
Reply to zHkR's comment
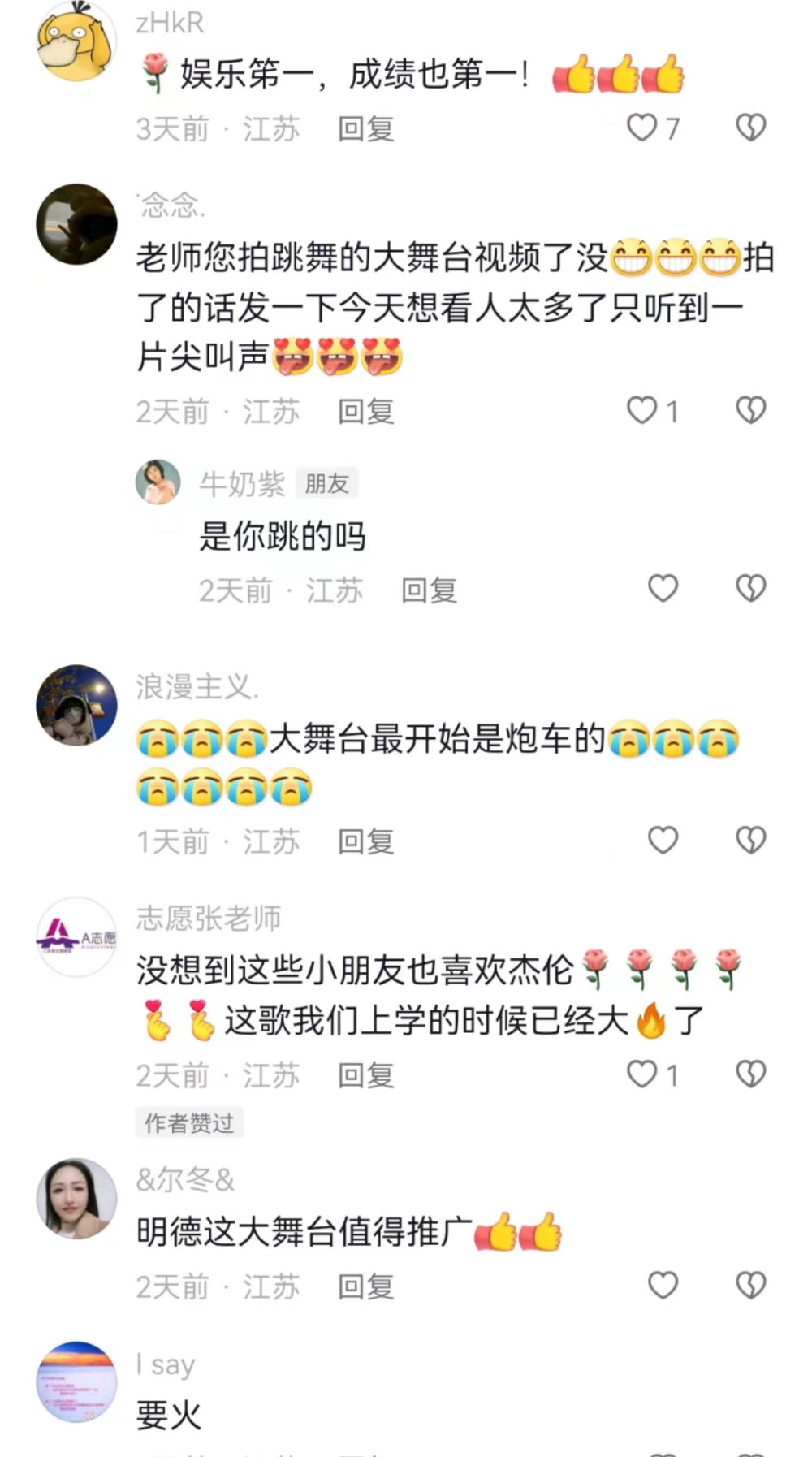tap(366, 129)
